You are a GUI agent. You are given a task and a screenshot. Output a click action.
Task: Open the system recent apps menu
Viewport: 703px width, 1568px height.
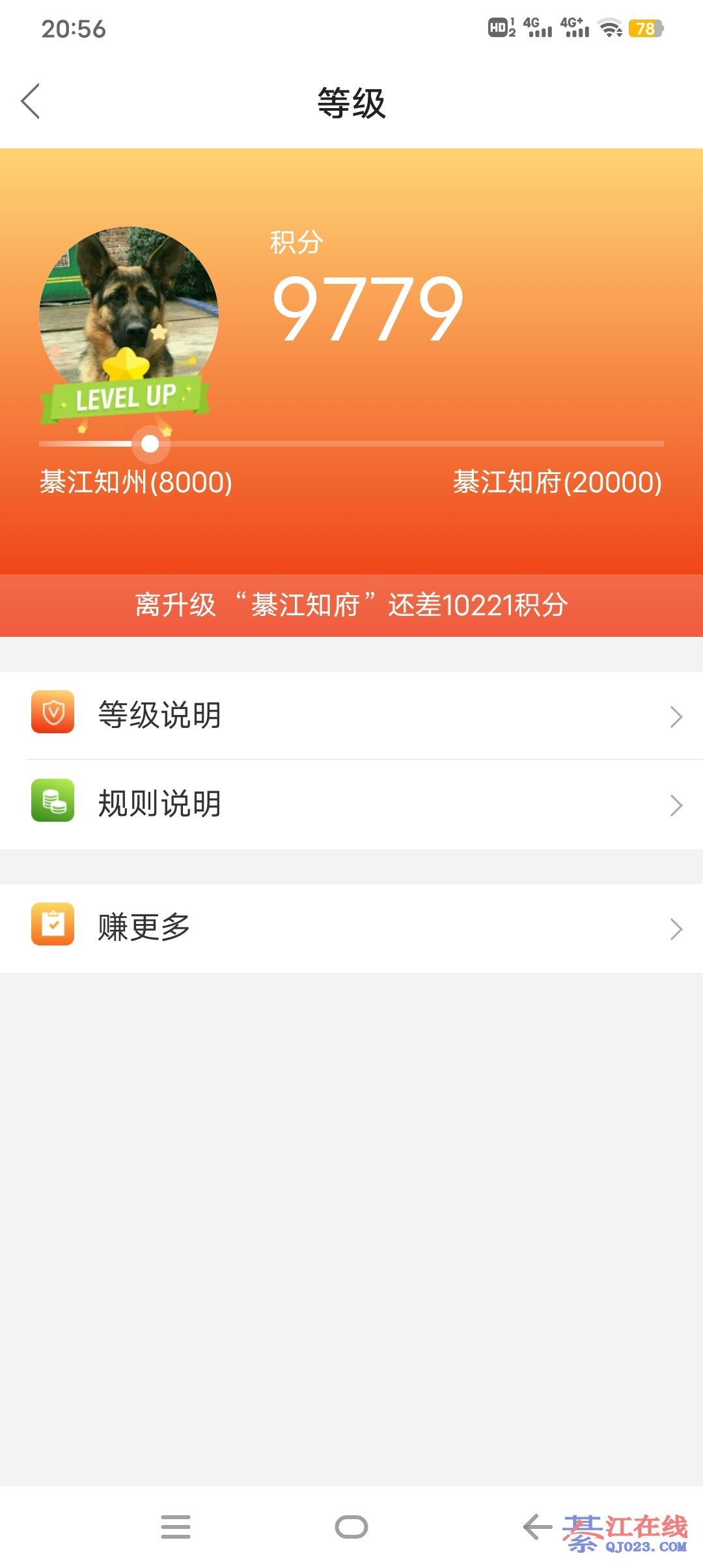pos(176,1527)
